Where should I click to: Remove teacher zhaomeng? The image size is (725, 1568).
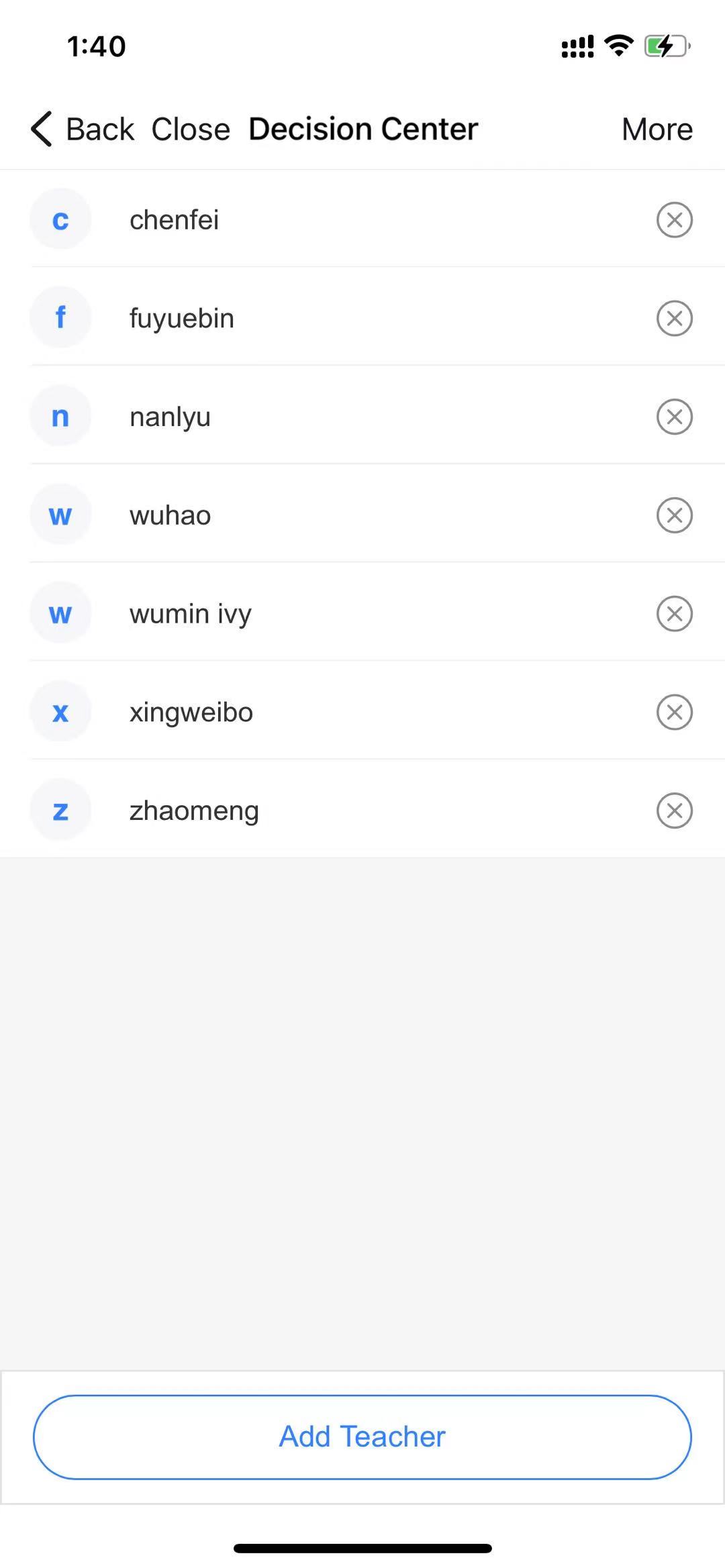point(674,811)
